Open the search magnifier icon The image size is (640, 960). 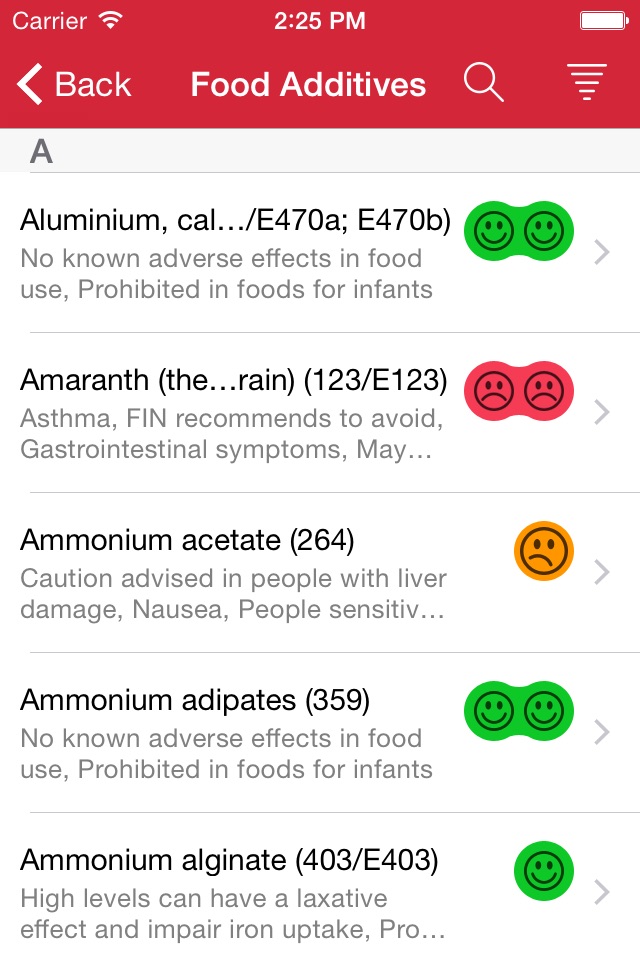tap(483, 85)
